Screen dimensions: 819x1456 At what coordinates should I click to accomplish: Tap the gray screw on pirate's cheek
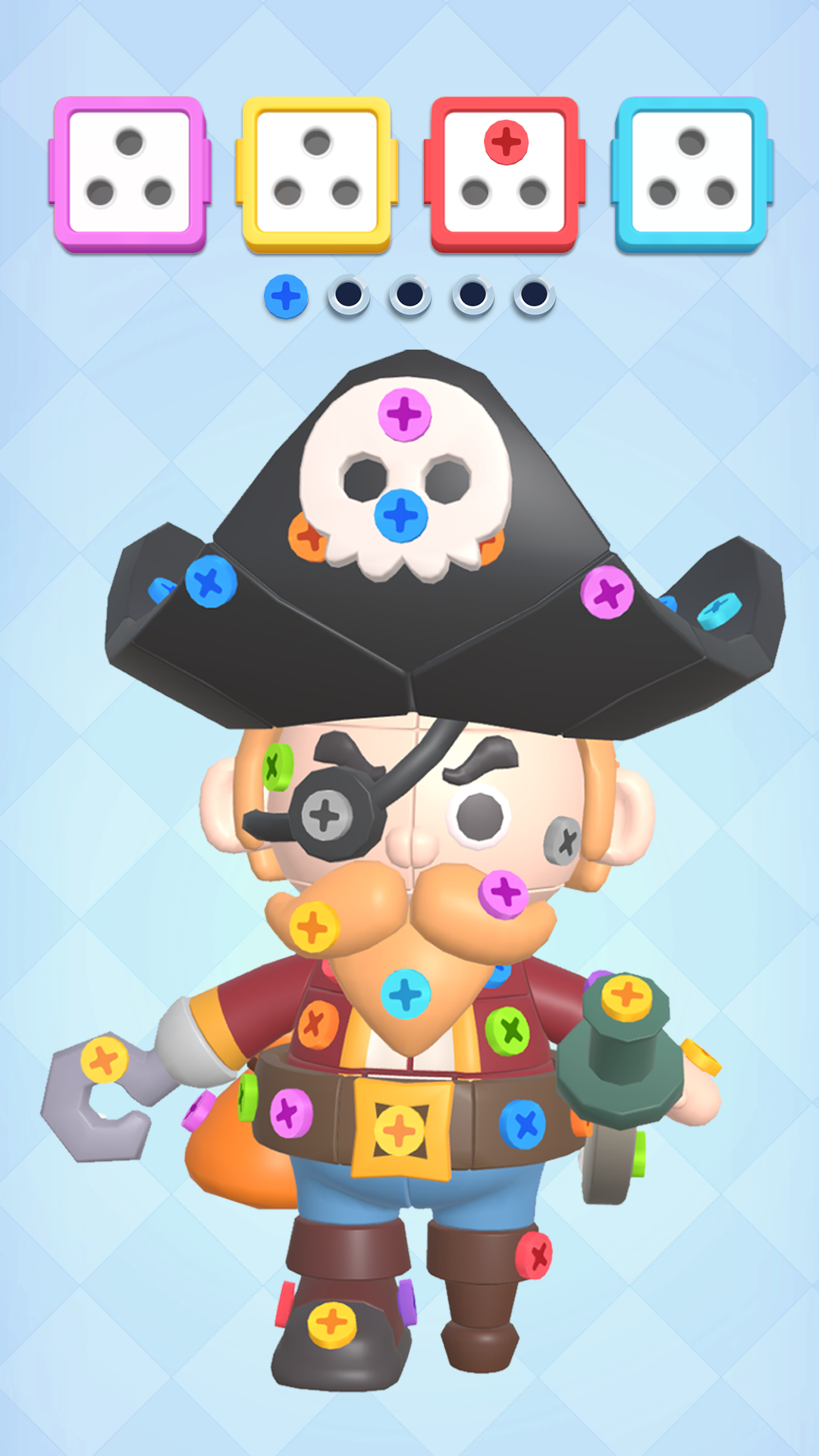563,840
